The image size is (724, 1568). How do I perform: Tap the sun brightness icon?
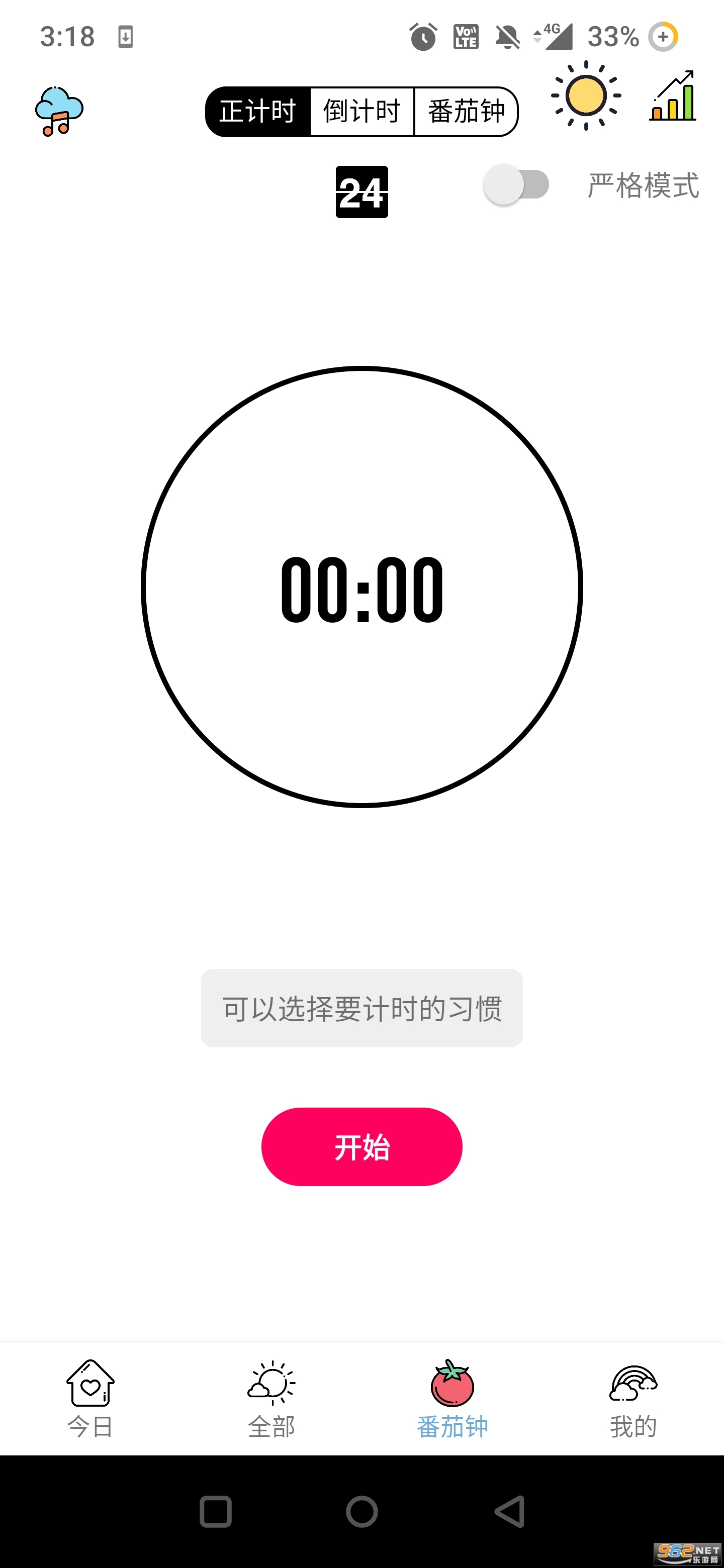click(586, 96)
